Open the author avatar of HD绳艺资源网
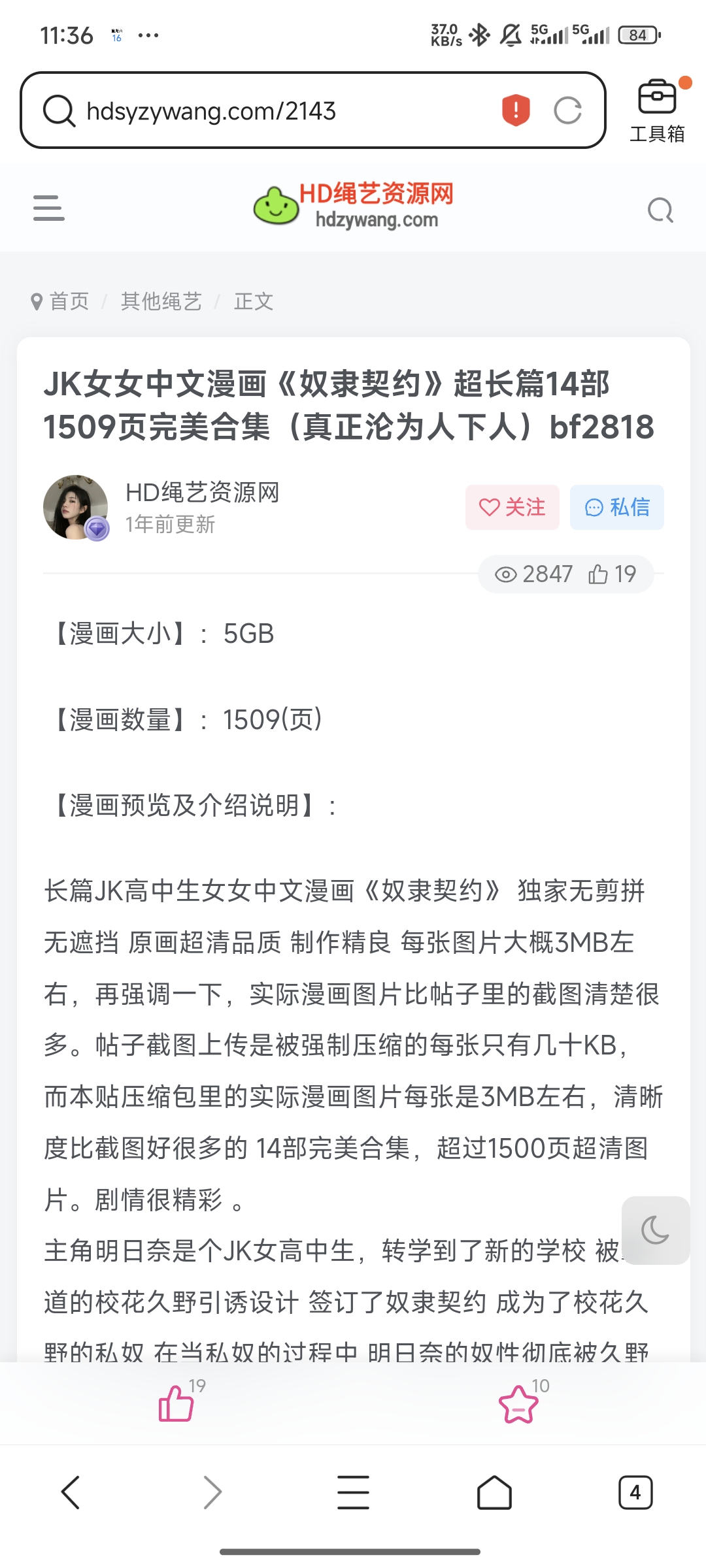The image size is (706, 1568). click(x=76, y=507)
